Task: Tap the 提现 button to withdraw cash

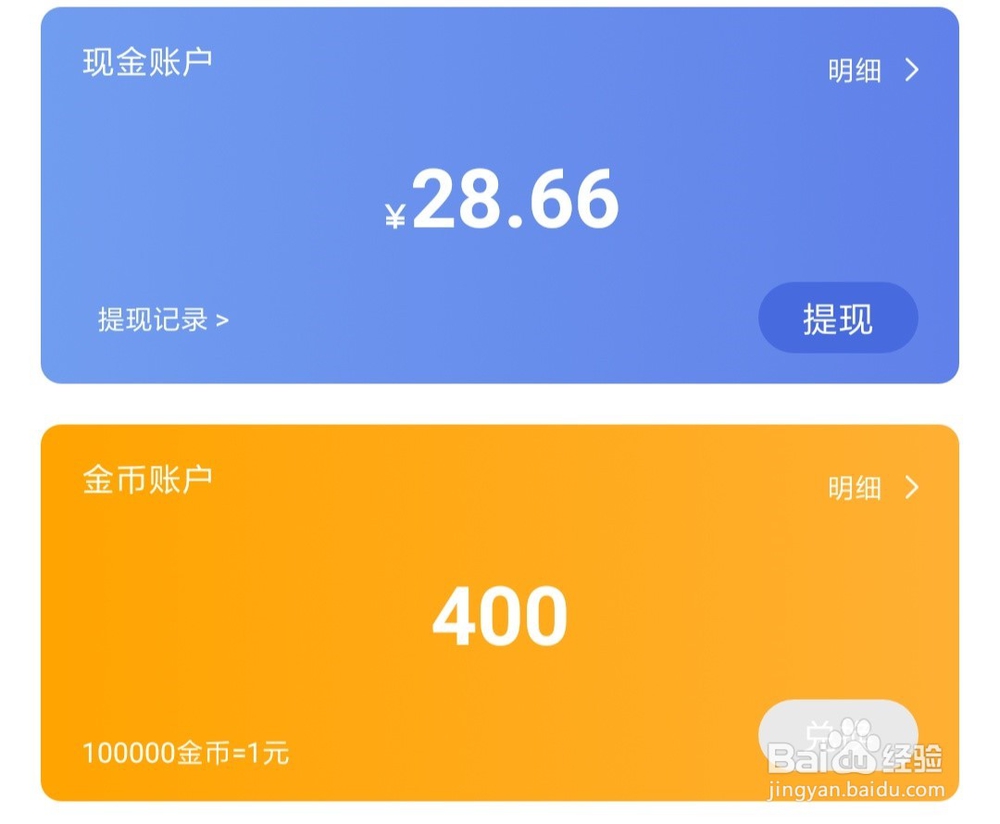Action: pos(838,318)
